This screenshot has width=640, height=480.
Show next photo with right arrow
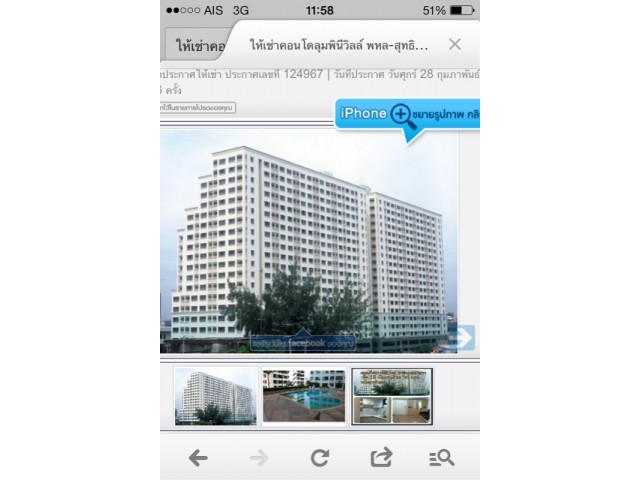pyautogui.click(x=461, y=337)
